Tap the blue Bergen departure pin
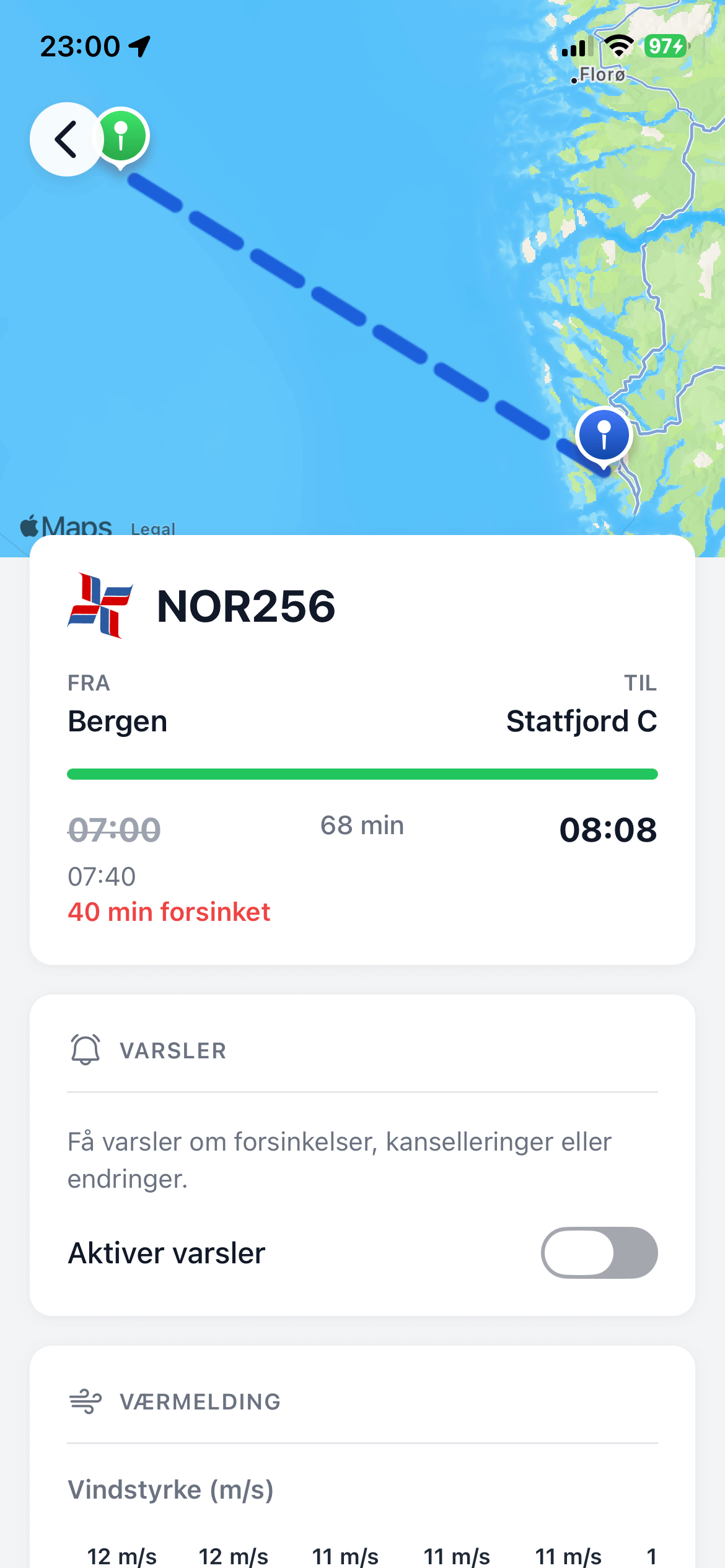This screenshot has height=1568, width=725. coord(604,435)
